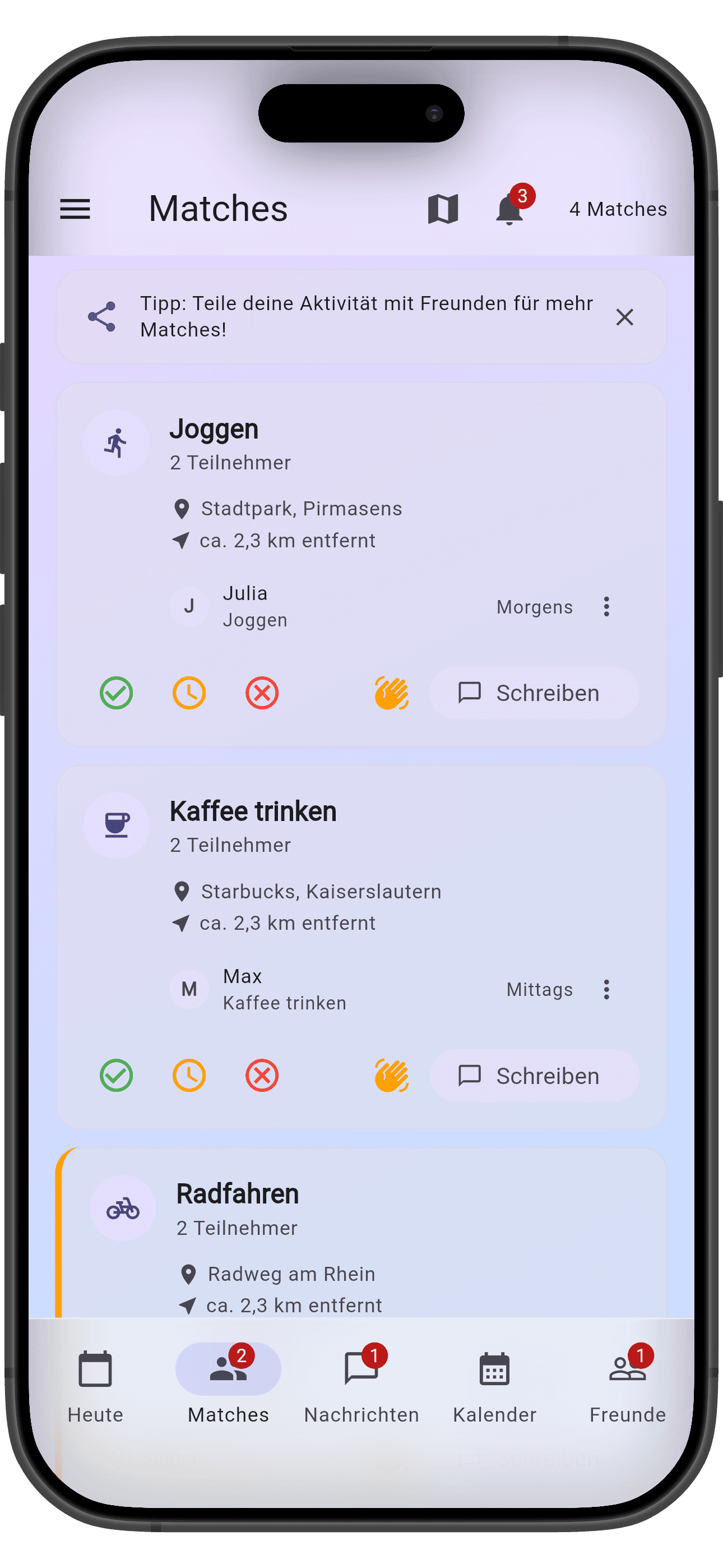Open notifications via the bell icon
Screen dimensions: 723x1568
[509, 209]
